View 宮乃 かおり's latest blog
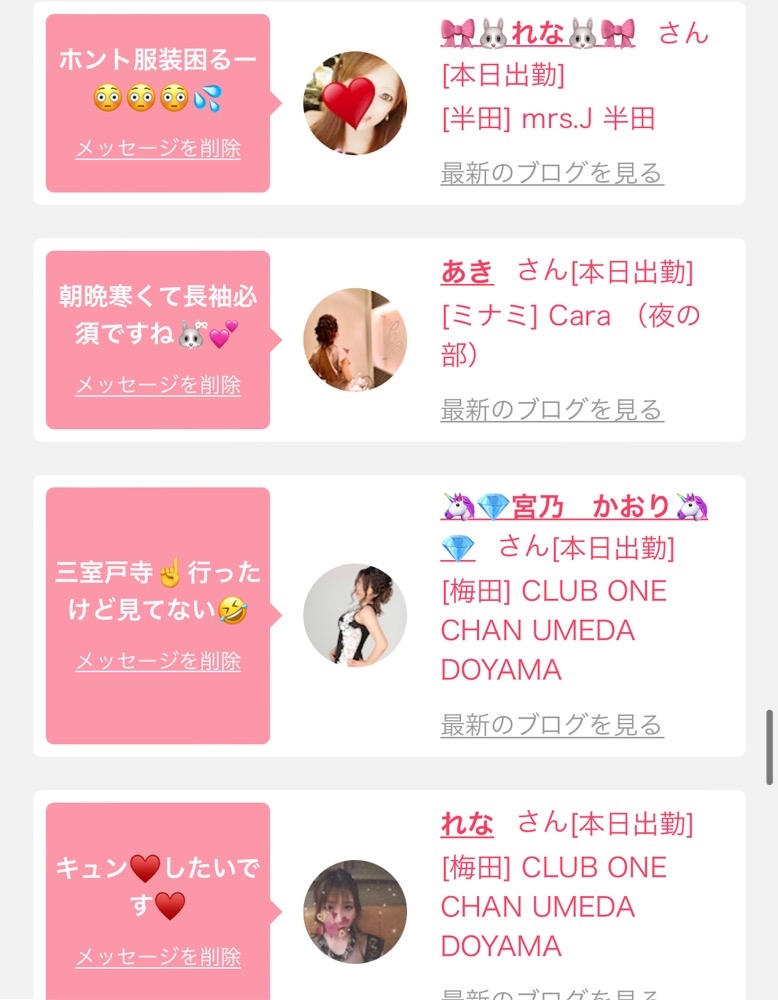 [552, 724]
